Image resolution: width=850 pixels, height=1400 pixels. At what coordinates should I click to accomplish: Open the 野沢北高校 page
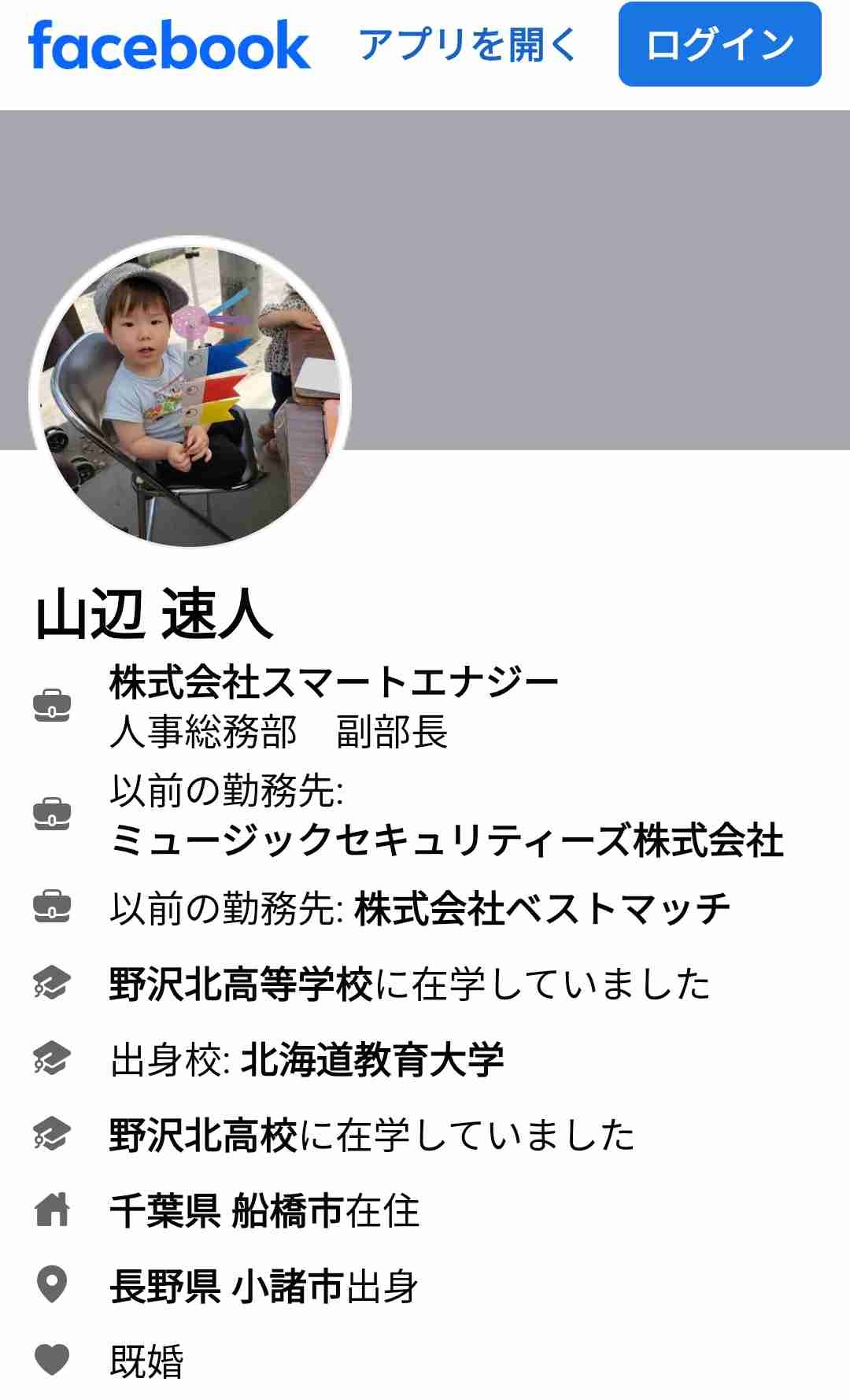click(204, 1135)
